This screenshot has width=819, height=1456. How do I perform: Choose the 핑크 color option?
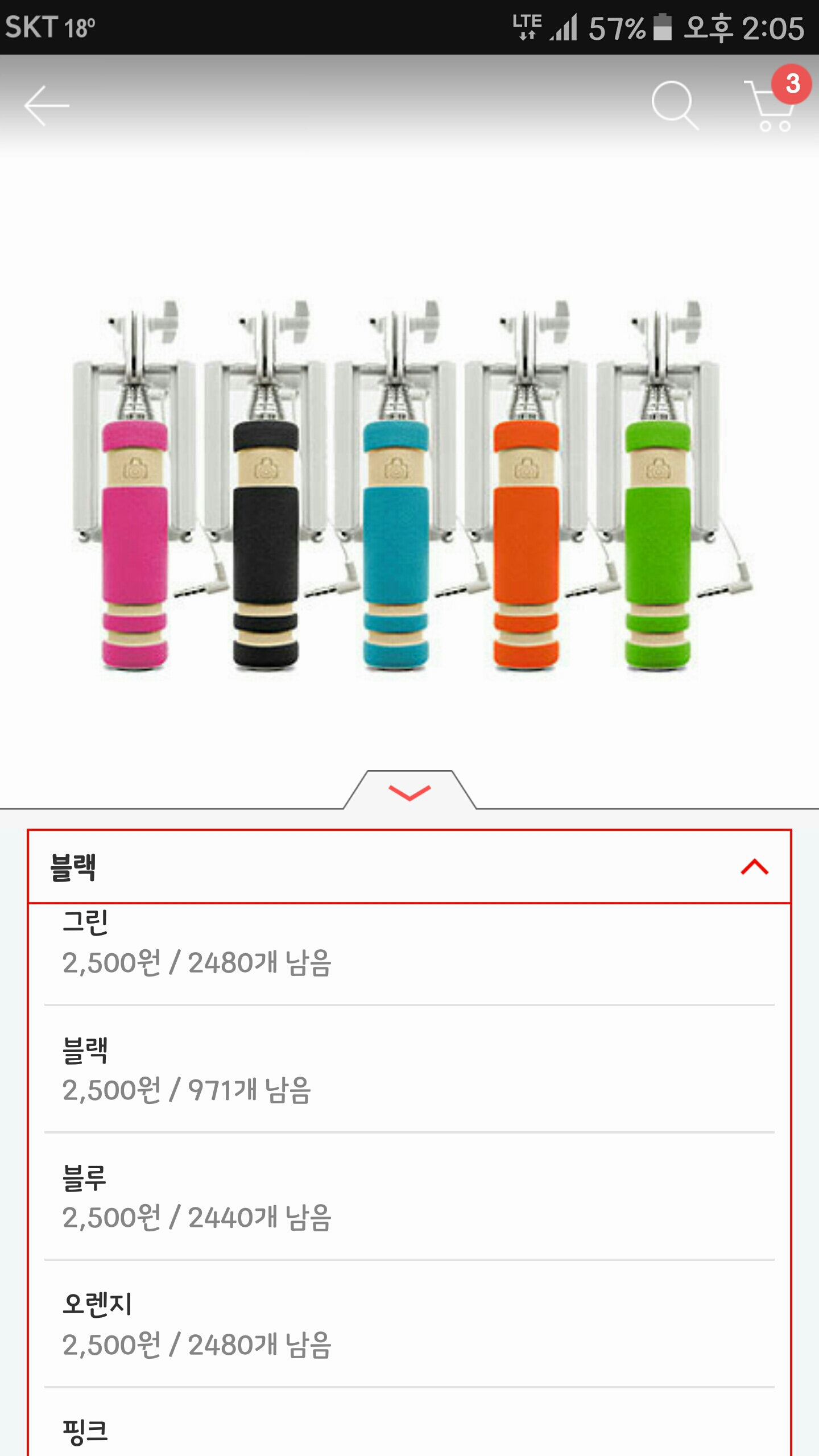click(x=409, y=1431)
